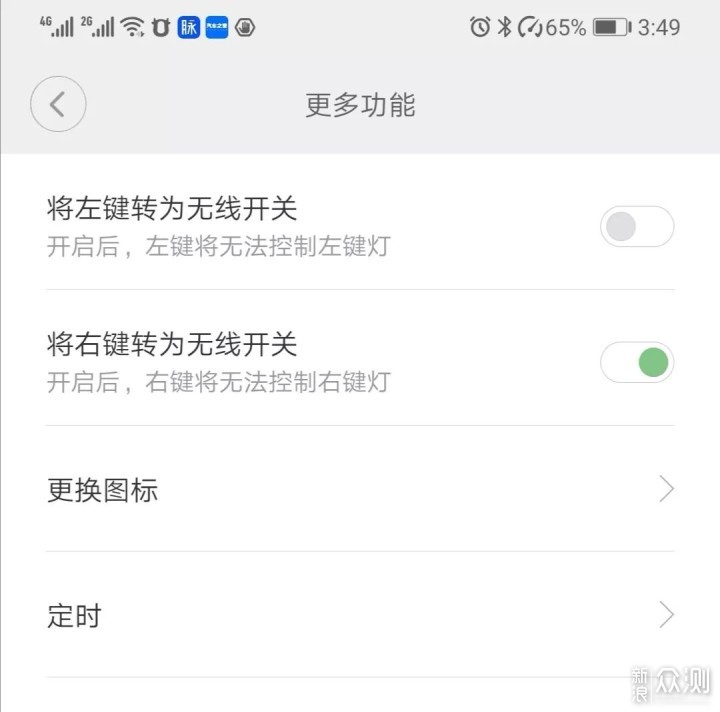Open the 更换图标 row

[x=360, y=490]
